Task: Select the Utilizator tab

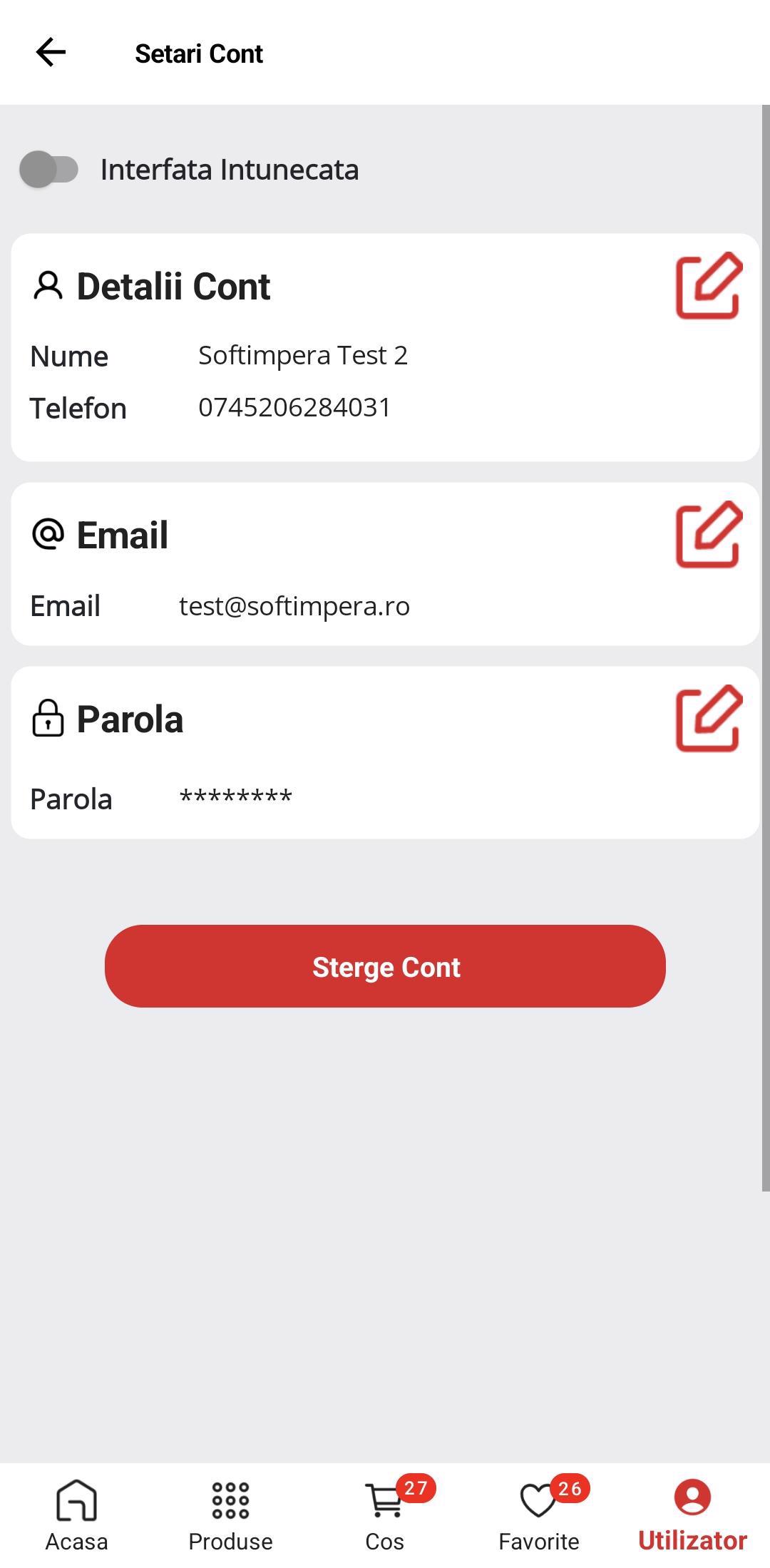Action: 692,1515
